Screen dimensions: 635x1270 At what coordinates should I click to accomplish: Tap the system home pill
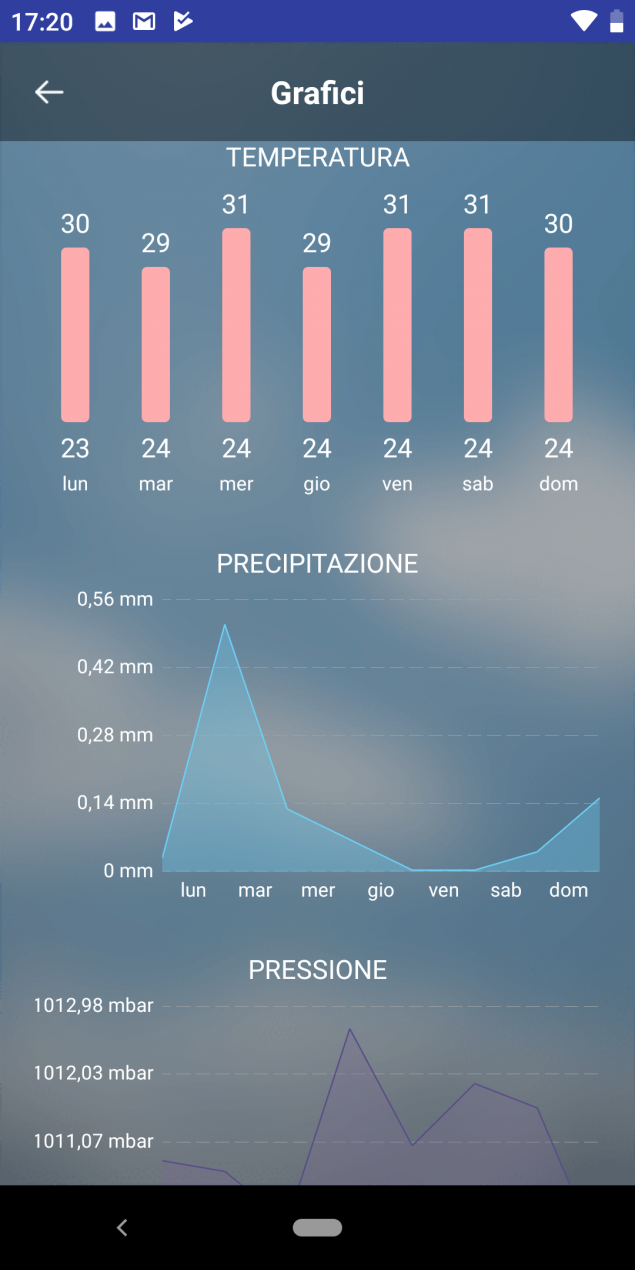(317, 1227)
